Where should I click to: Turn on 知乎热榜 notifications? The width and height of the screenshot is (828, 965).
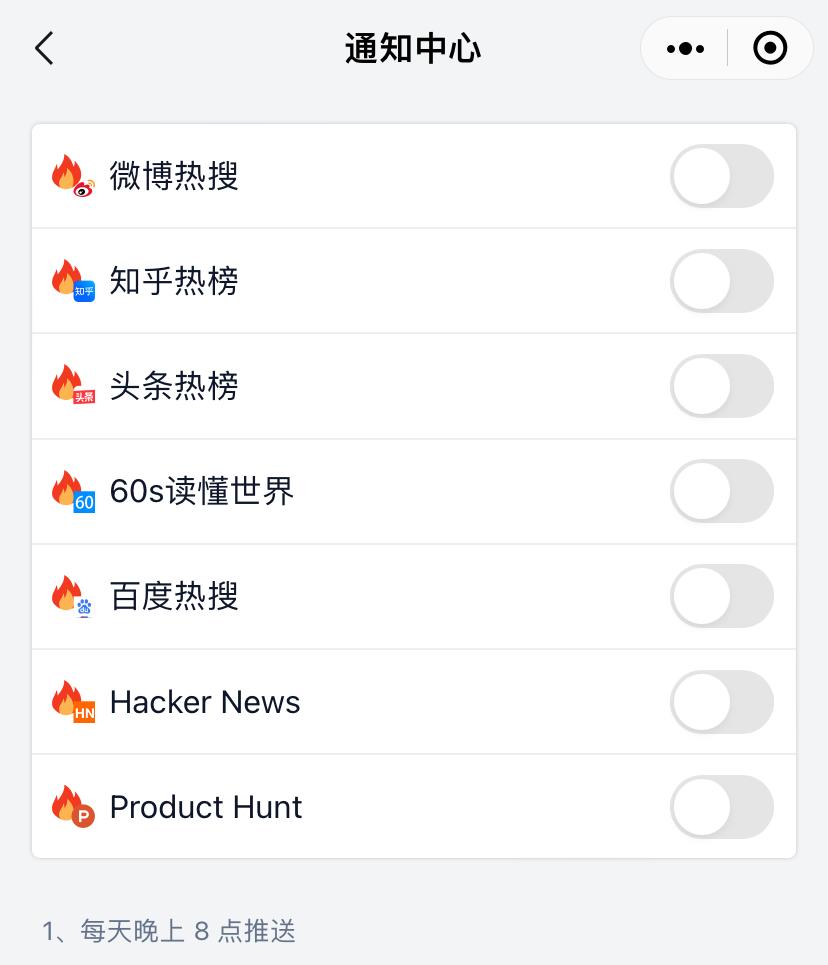721,281
